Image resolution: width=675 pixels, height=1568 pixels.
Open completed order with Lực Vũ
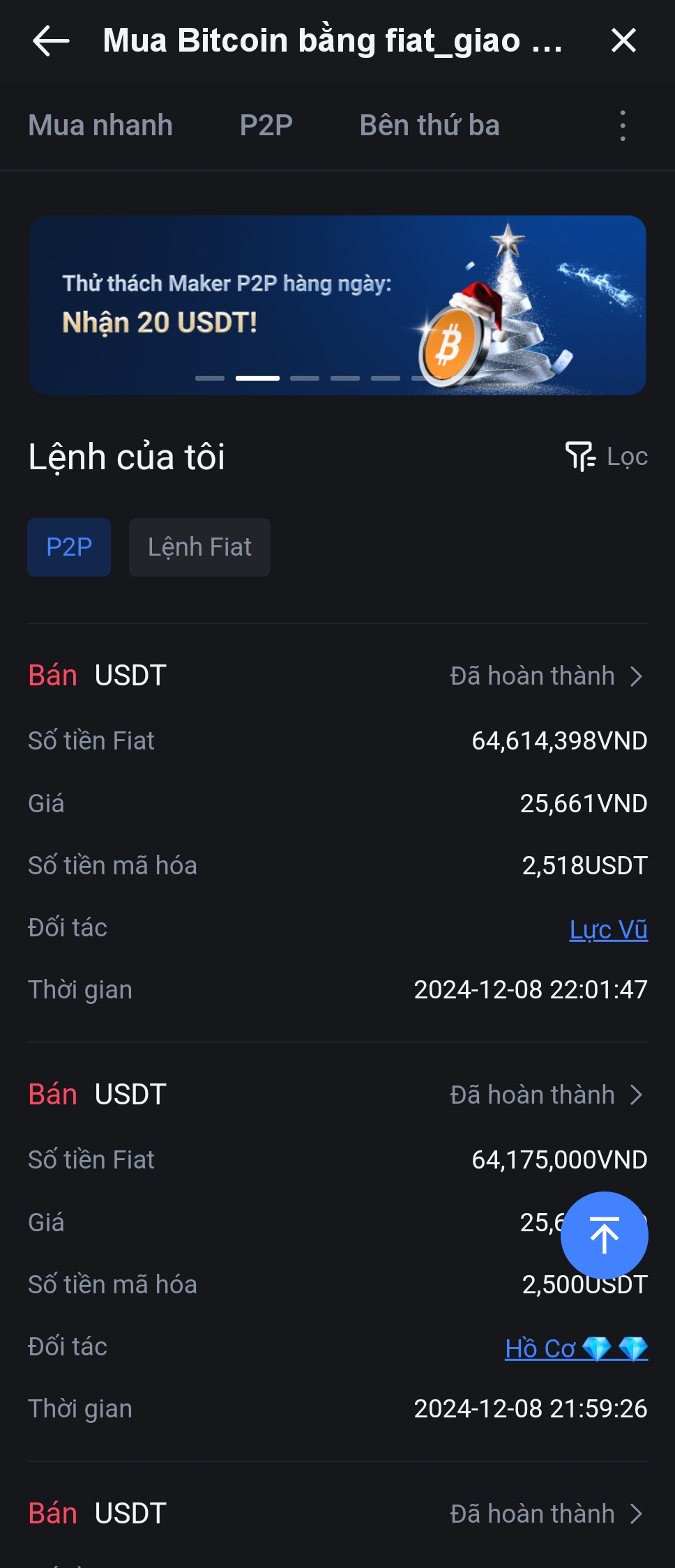coord(547,676)
